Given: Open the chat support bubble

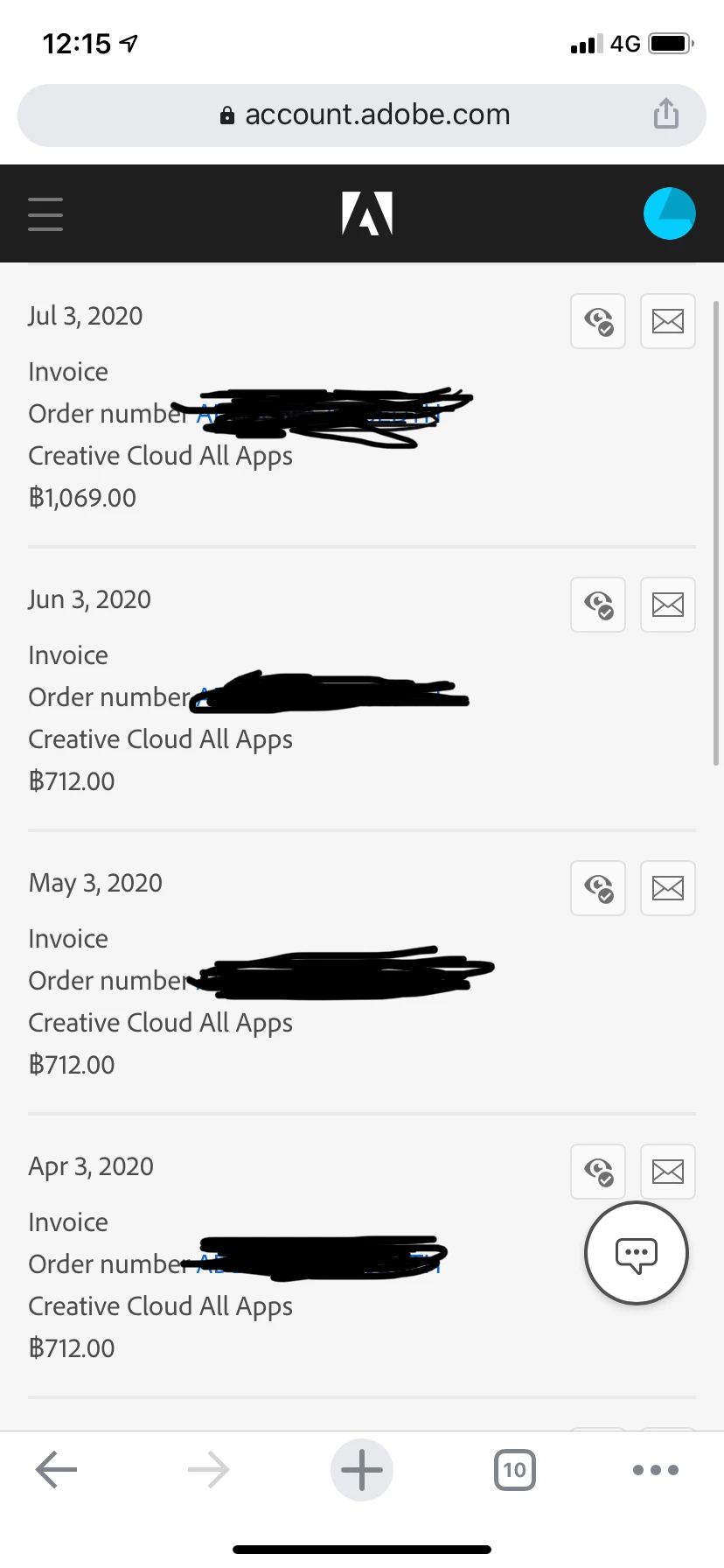Looking at the screenshot, I should (x=637, y=1253).
